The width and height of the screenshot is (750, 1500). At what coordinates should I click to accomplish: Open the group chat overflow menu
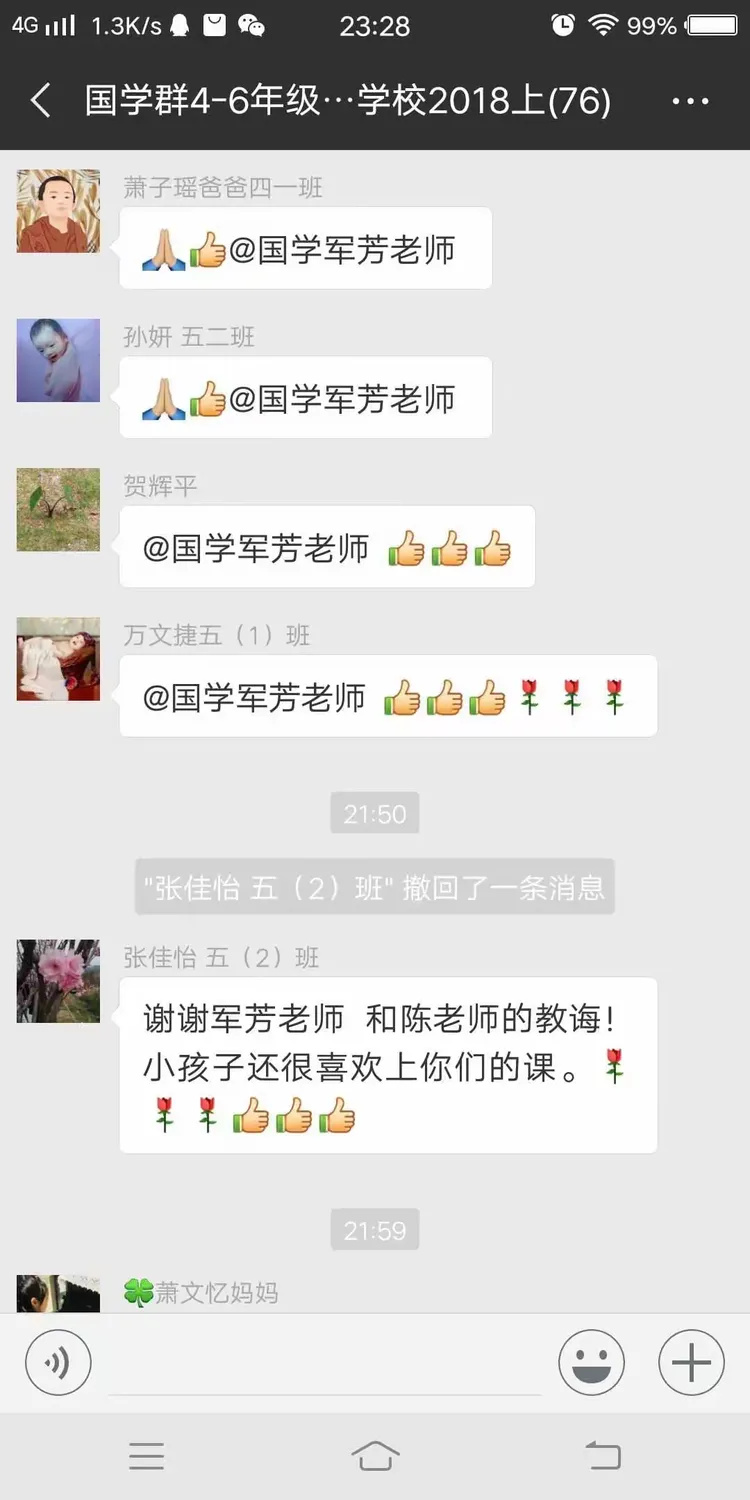pyautogui.click(x=690, y=101)
